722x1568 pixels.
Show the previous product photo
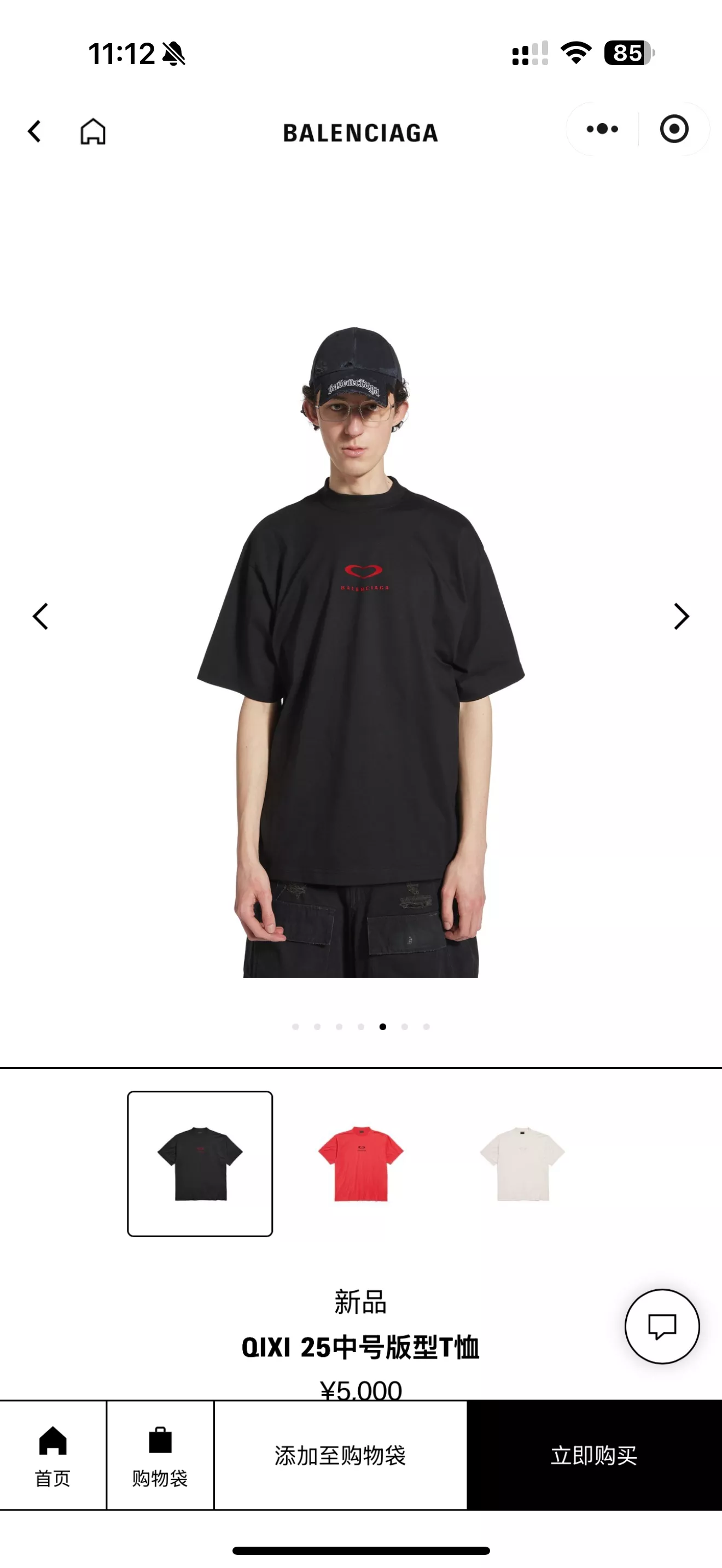[40, 616]
